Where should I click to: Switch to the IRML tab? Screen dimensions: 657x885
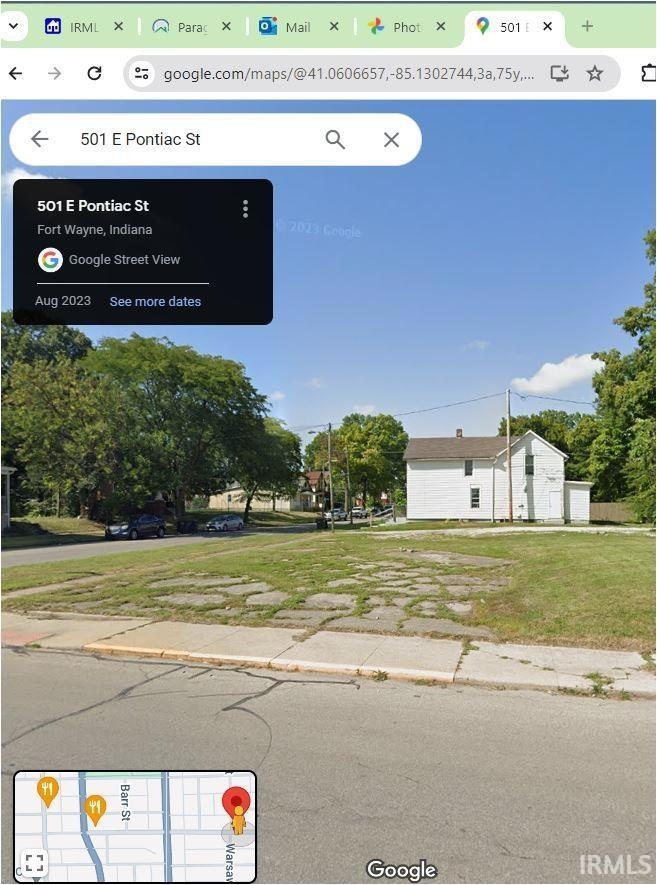click(73, 27)
